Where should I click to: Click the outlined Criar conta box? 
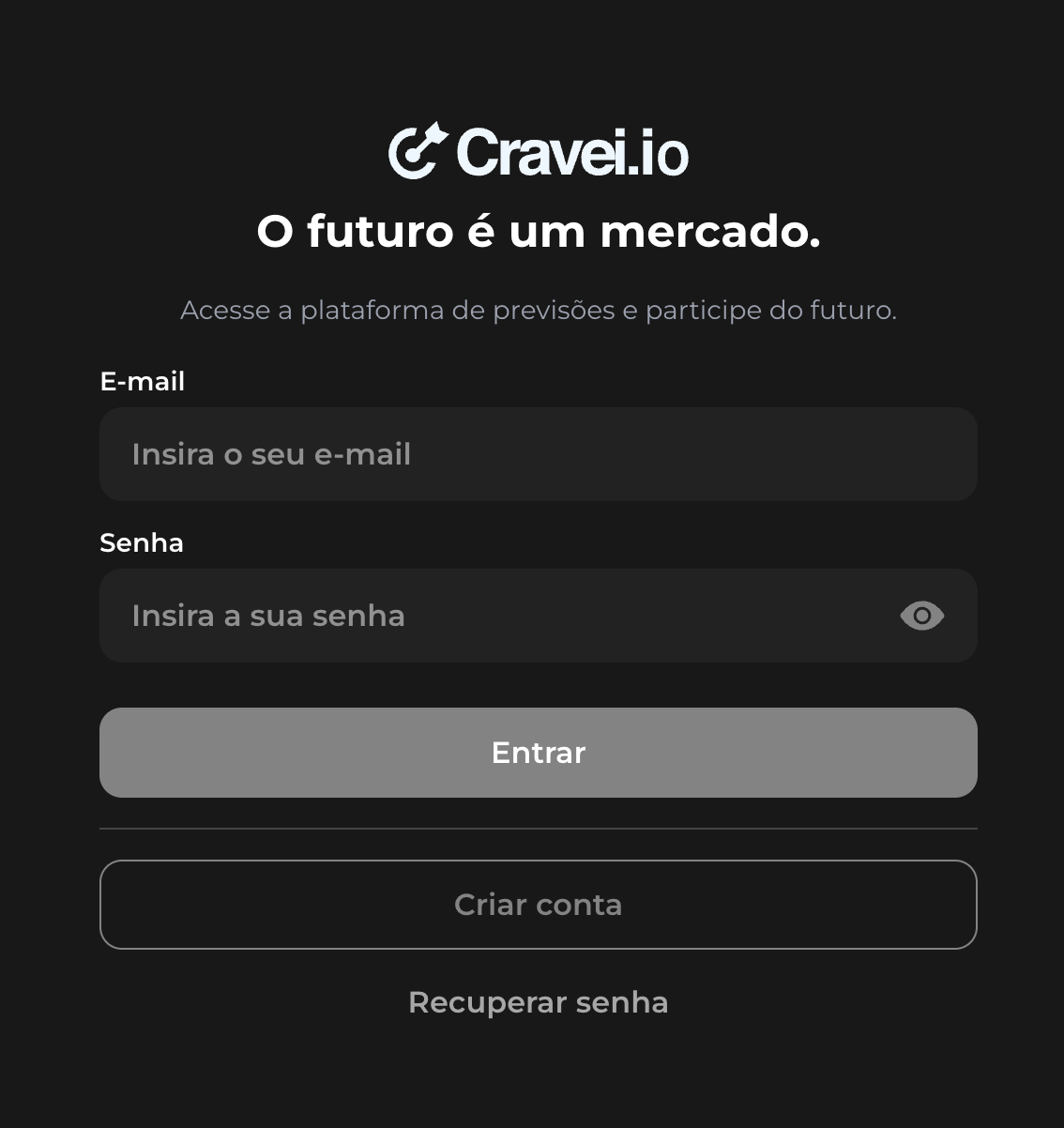click(538, 905)
